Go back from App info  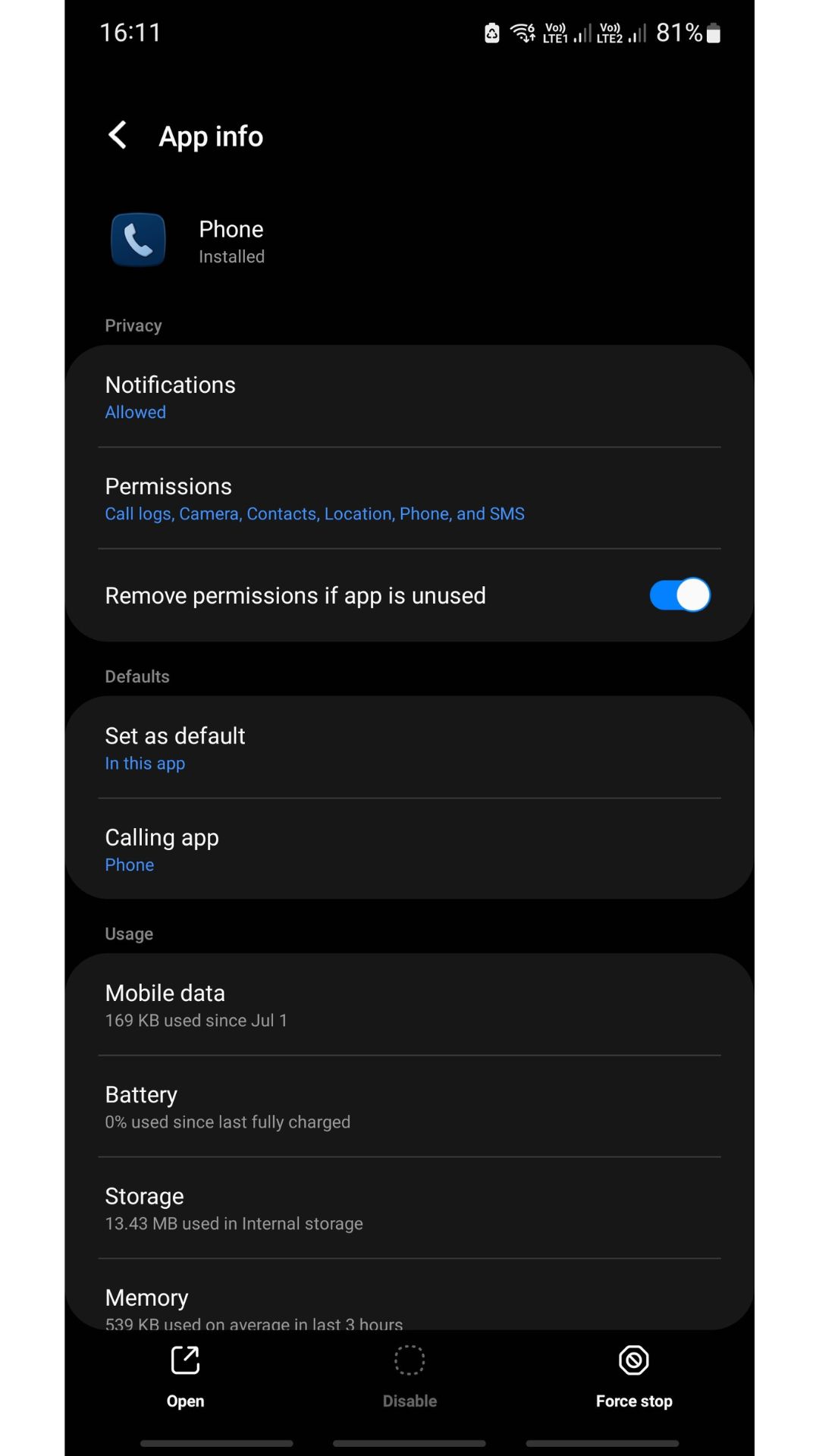pos(118,136)
